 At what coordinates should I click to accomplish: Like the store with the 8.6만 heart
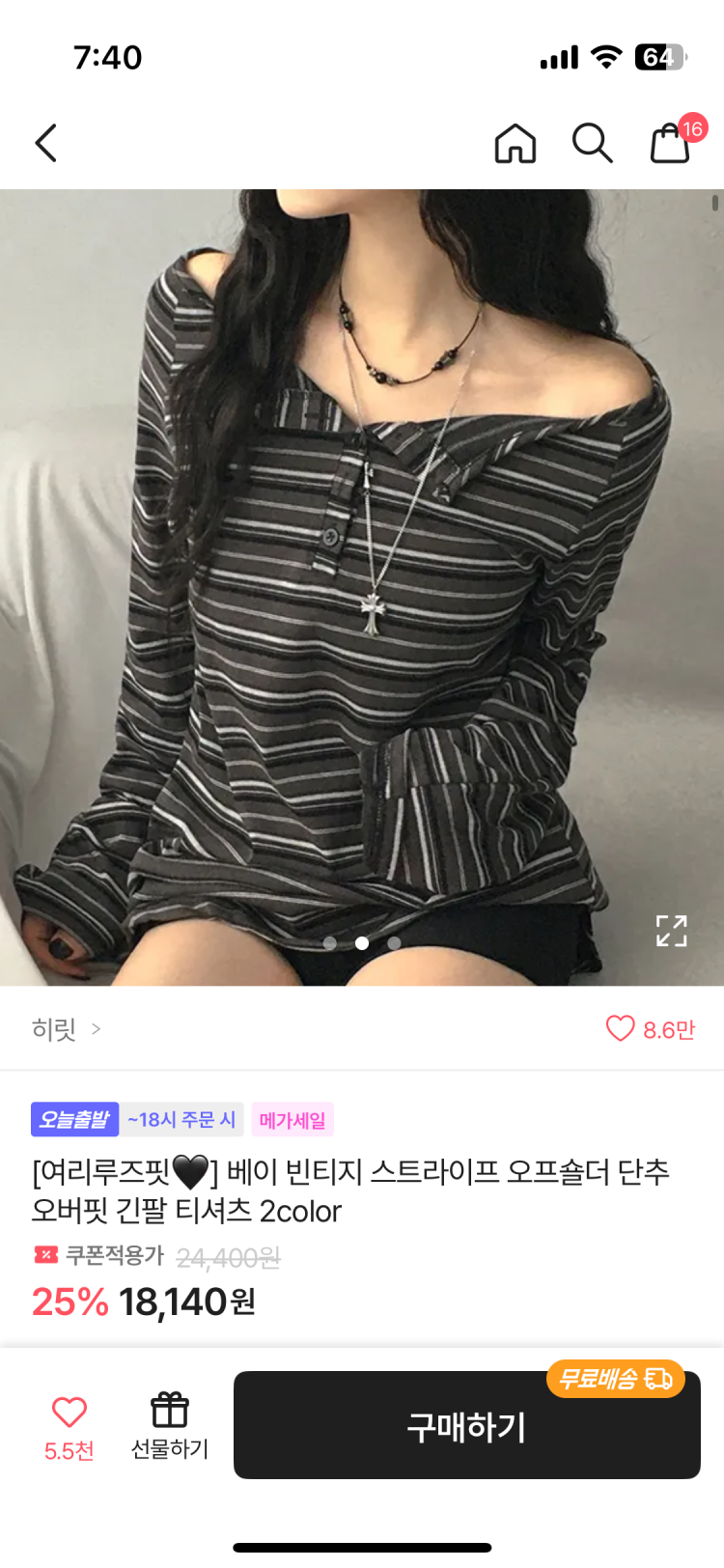[x=620, y=1028]
